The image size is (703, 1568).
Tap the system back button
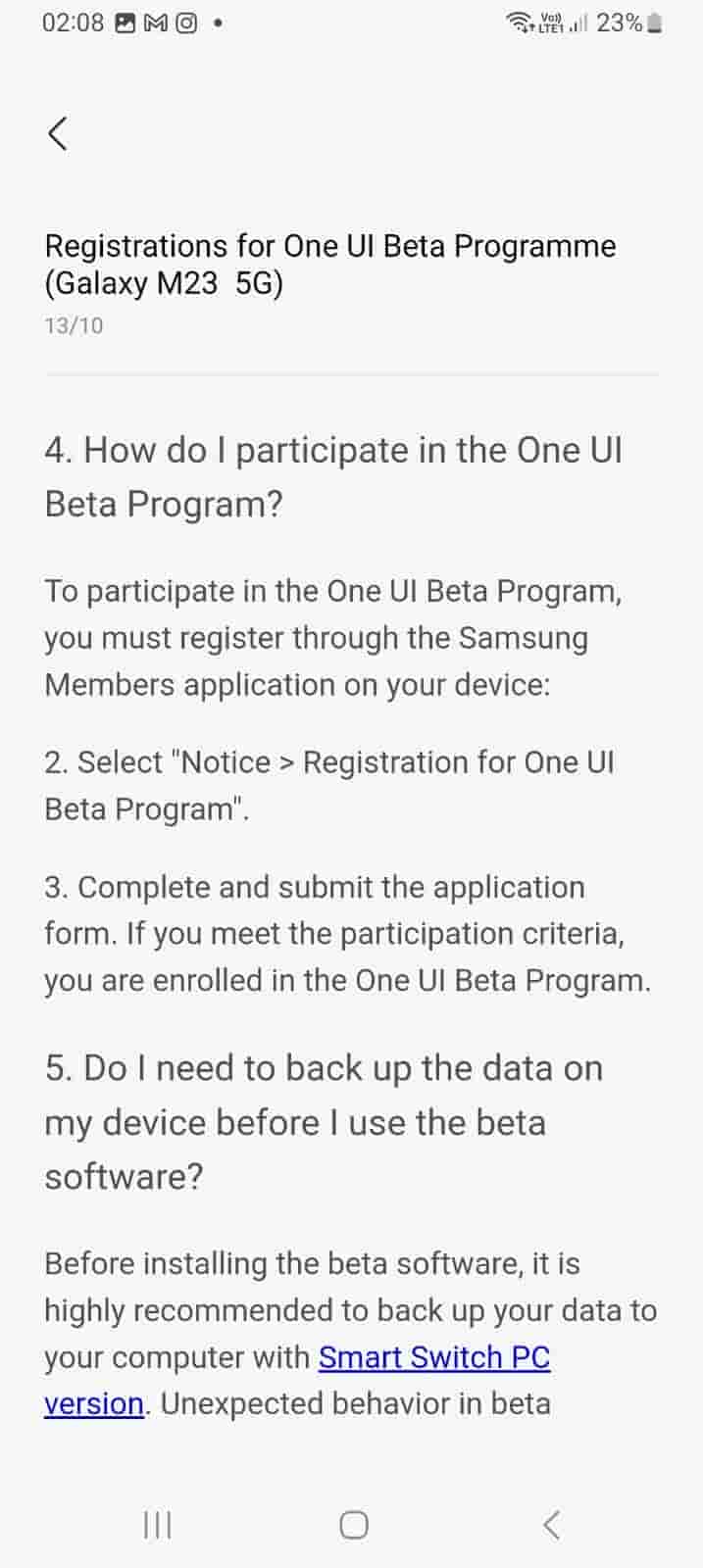click(x=551, y=1524)
